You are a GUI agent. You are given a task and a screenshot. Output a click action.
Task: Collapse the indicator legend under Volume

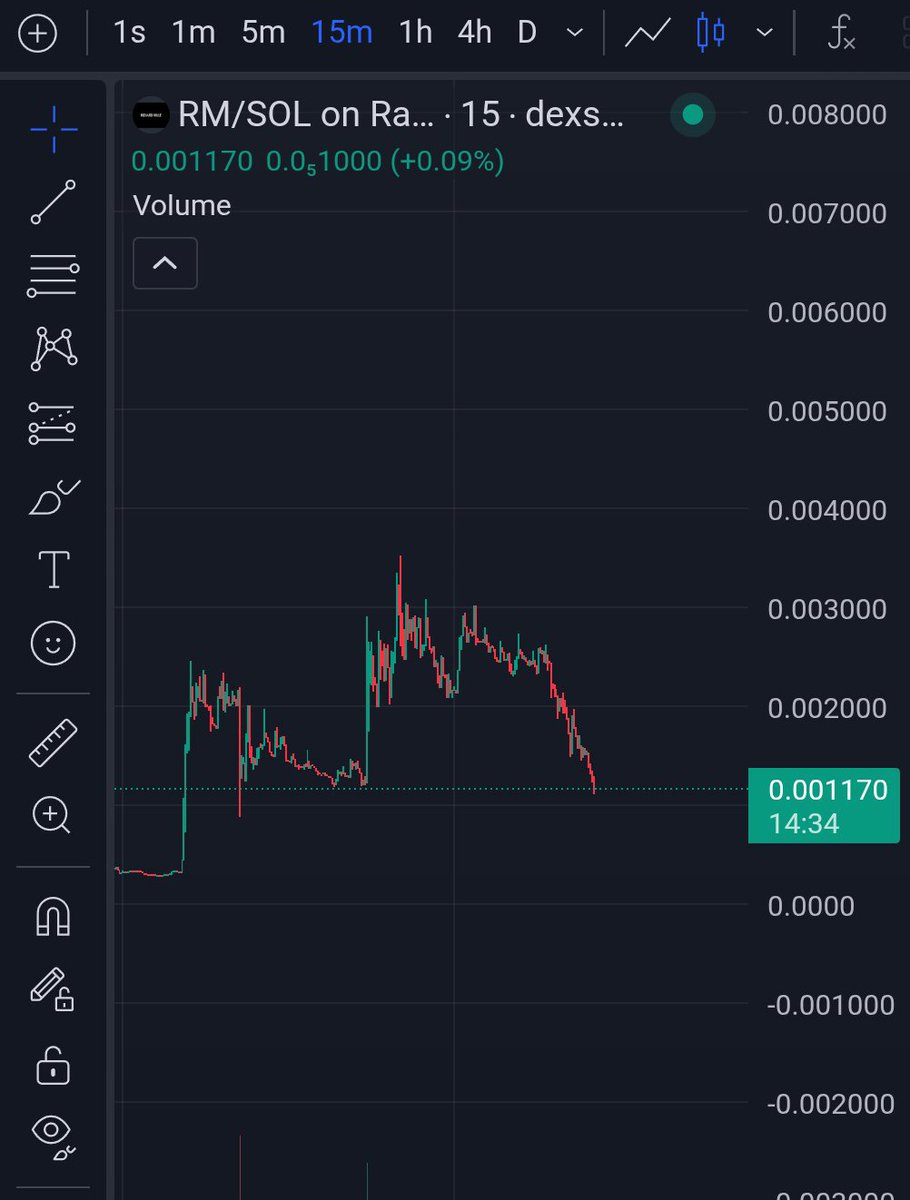pos(165,264)
